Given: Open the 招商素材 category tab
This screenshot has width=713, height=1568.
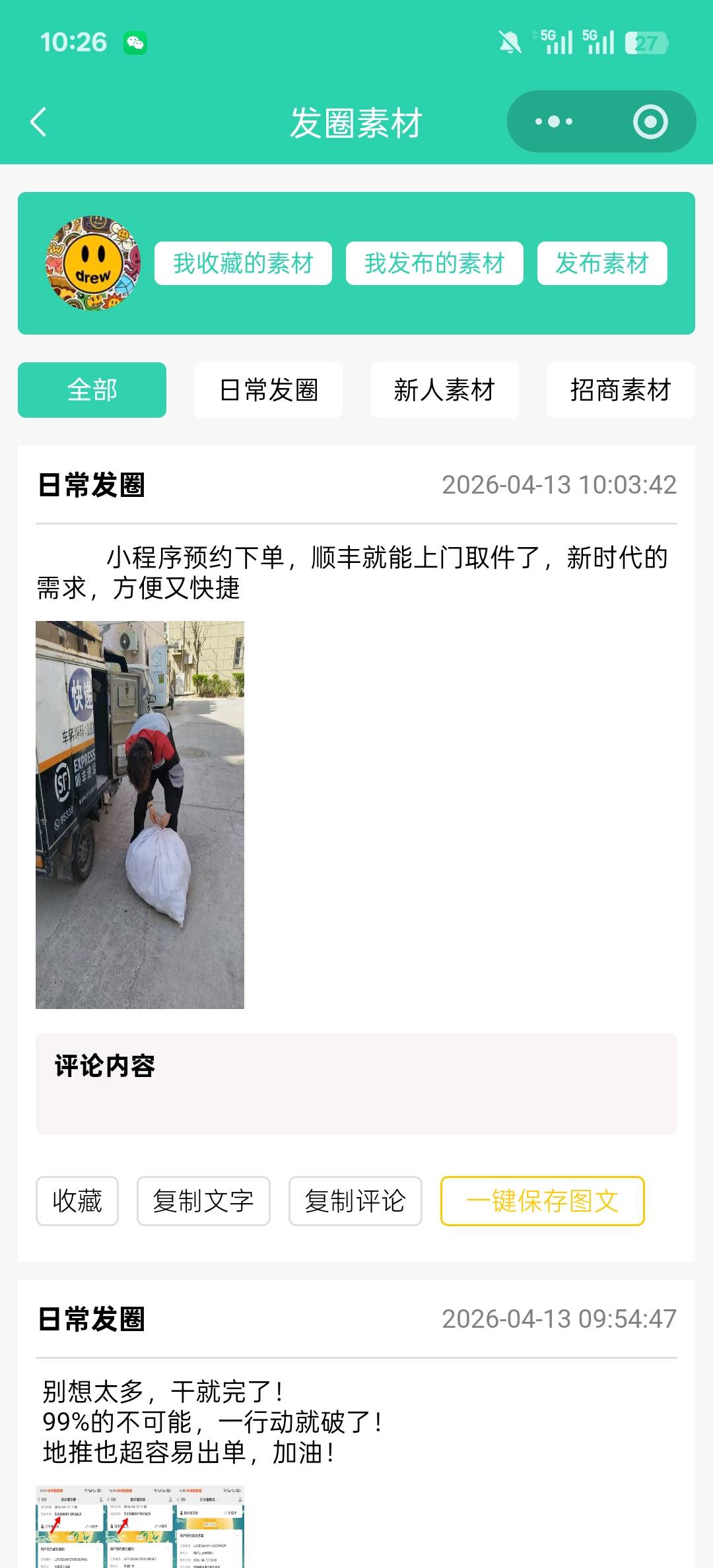Looking at the screenshot, I should 620,390.
